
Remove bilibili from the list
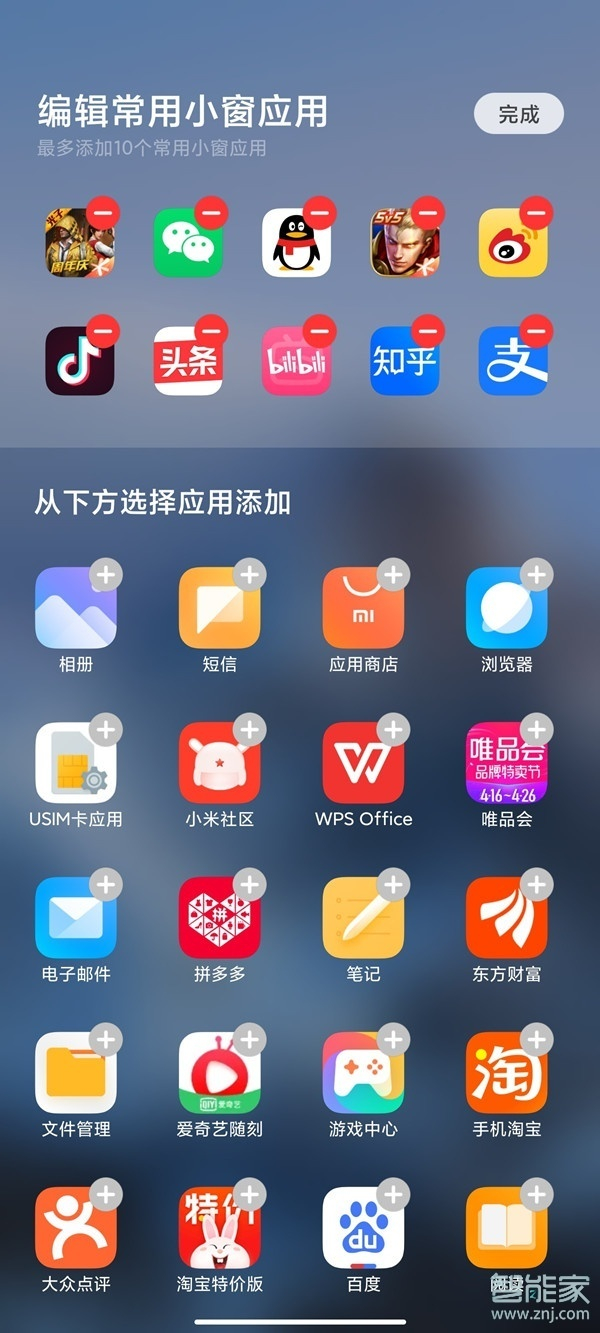[x=320, y=330]
